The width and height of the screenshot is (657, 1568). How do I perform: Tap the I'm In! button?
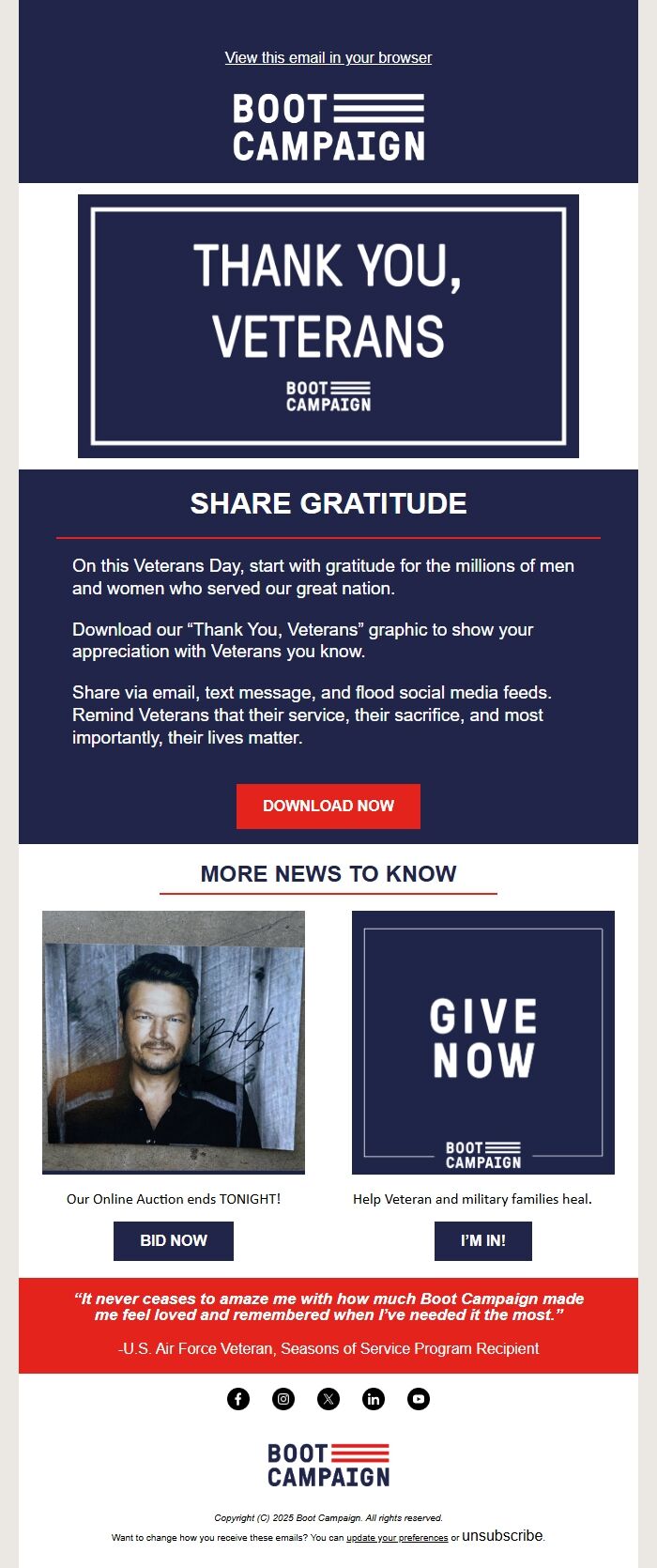pyautogui.click(x=482, y=1240)
